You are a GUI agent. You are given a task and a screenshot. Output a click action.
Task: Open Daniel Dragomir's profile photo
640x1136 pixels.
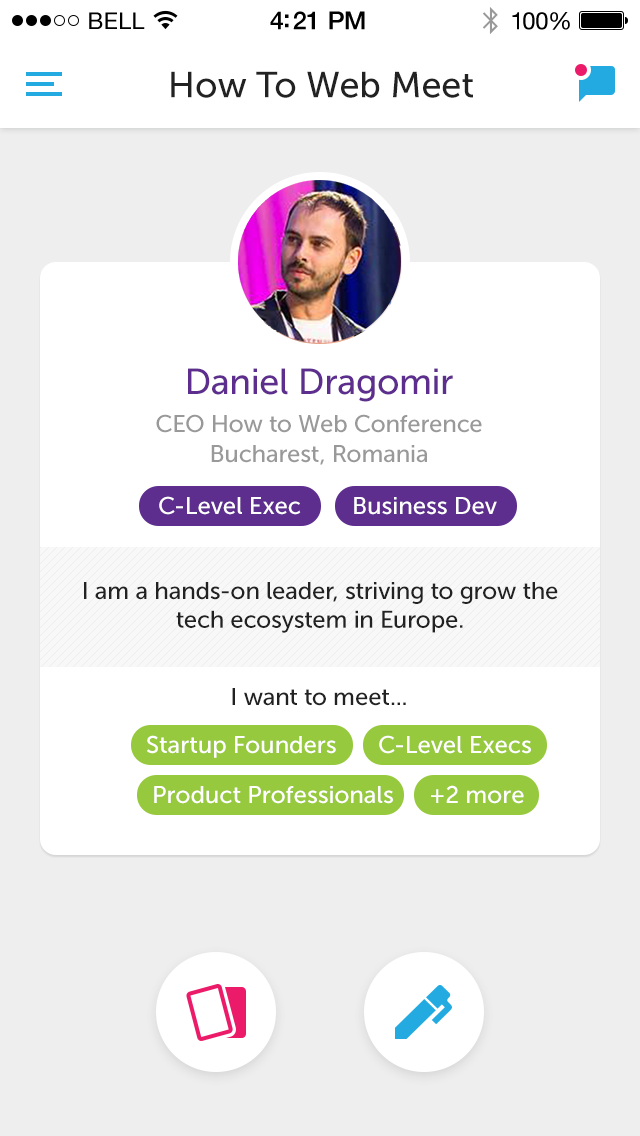pos(320,262)
